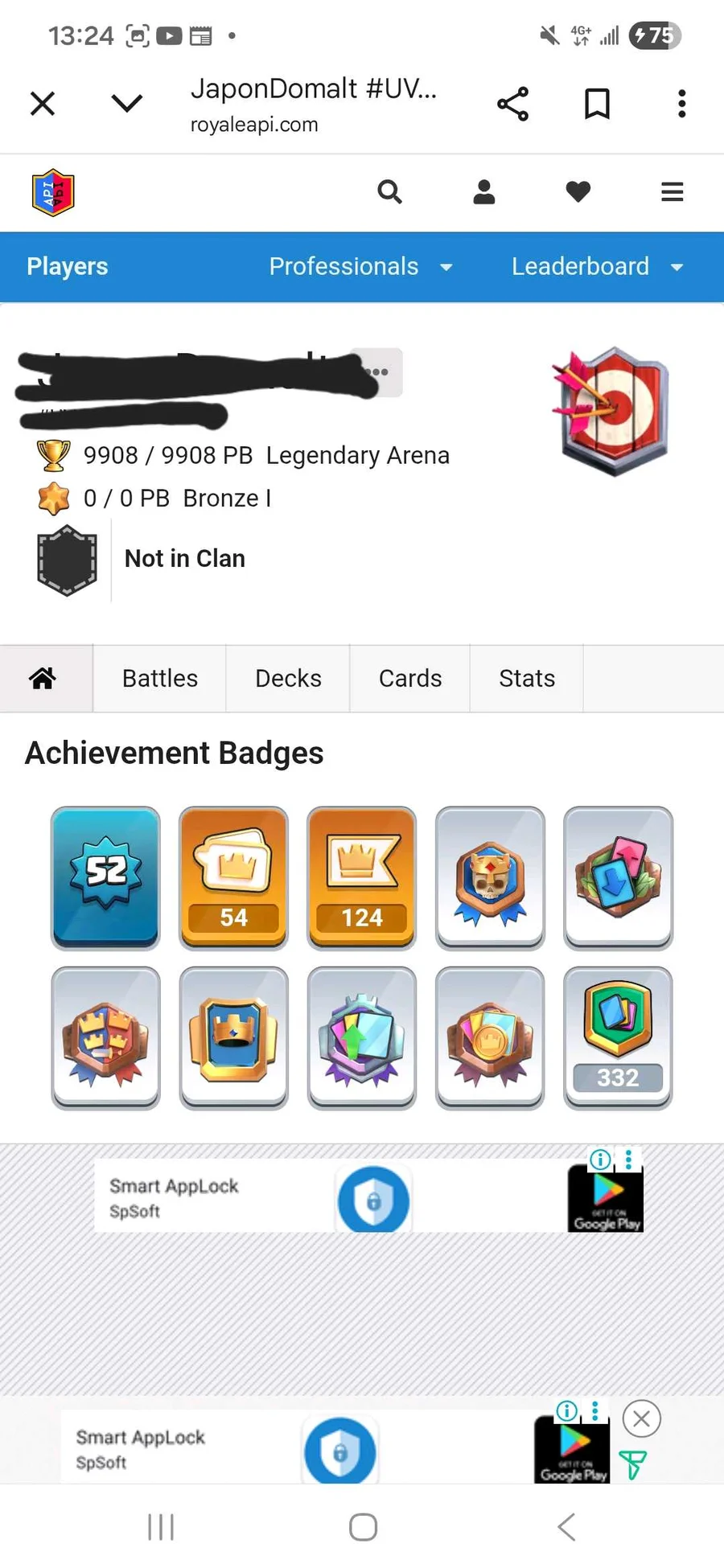This screenshot has height=1568, width=724.
Task: Open the player home tab
Action: [x=43, y=678]
